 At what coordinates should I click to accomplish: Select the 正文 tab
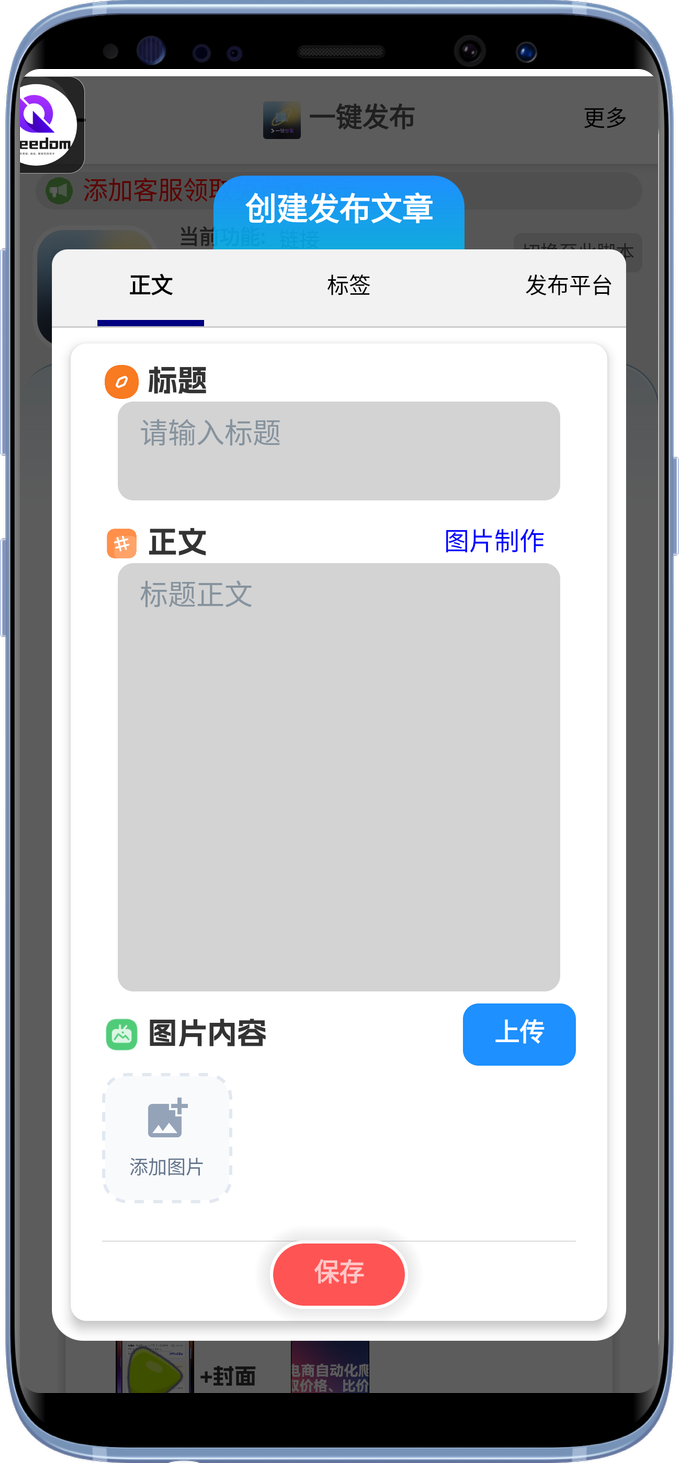click(x=151, y=286)
